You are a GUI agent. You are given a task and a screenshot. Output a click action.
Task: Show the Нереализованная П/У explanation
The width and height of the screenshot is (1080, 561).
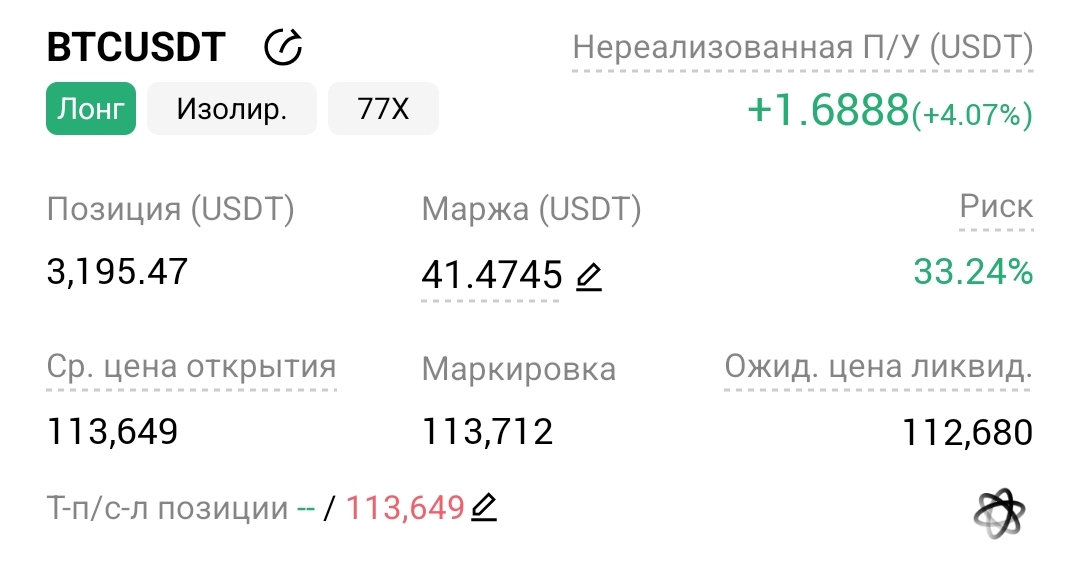coord(802,48)
